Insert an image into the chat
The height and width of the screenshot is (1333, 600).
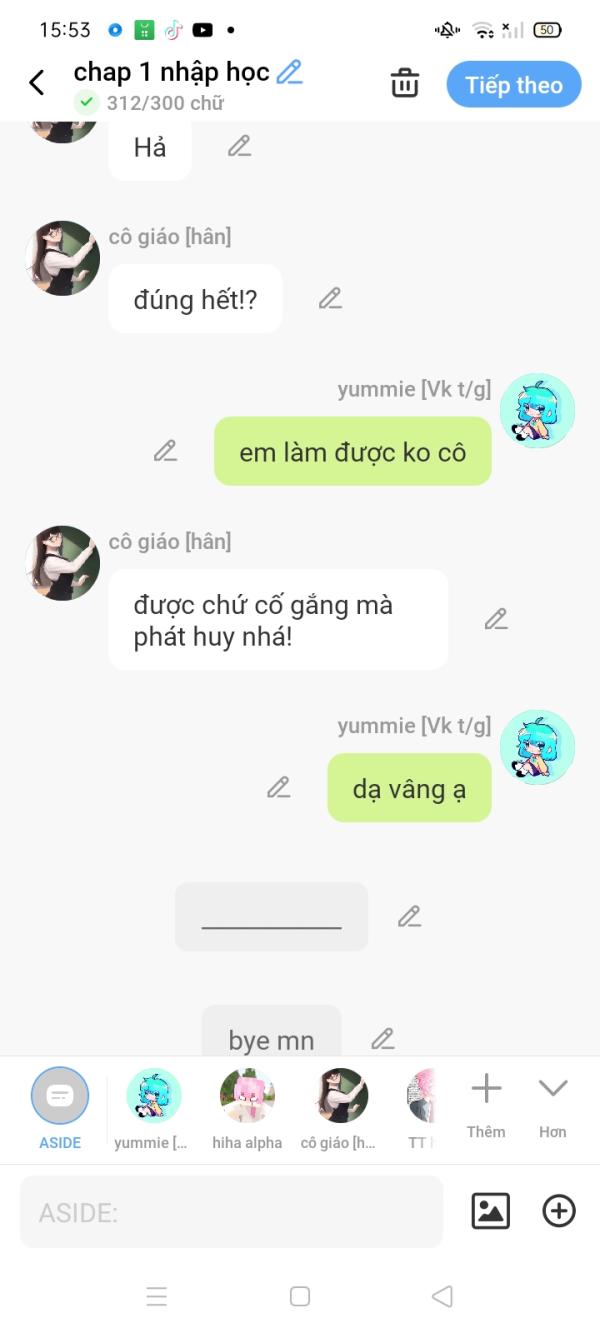pos(490,1211)
